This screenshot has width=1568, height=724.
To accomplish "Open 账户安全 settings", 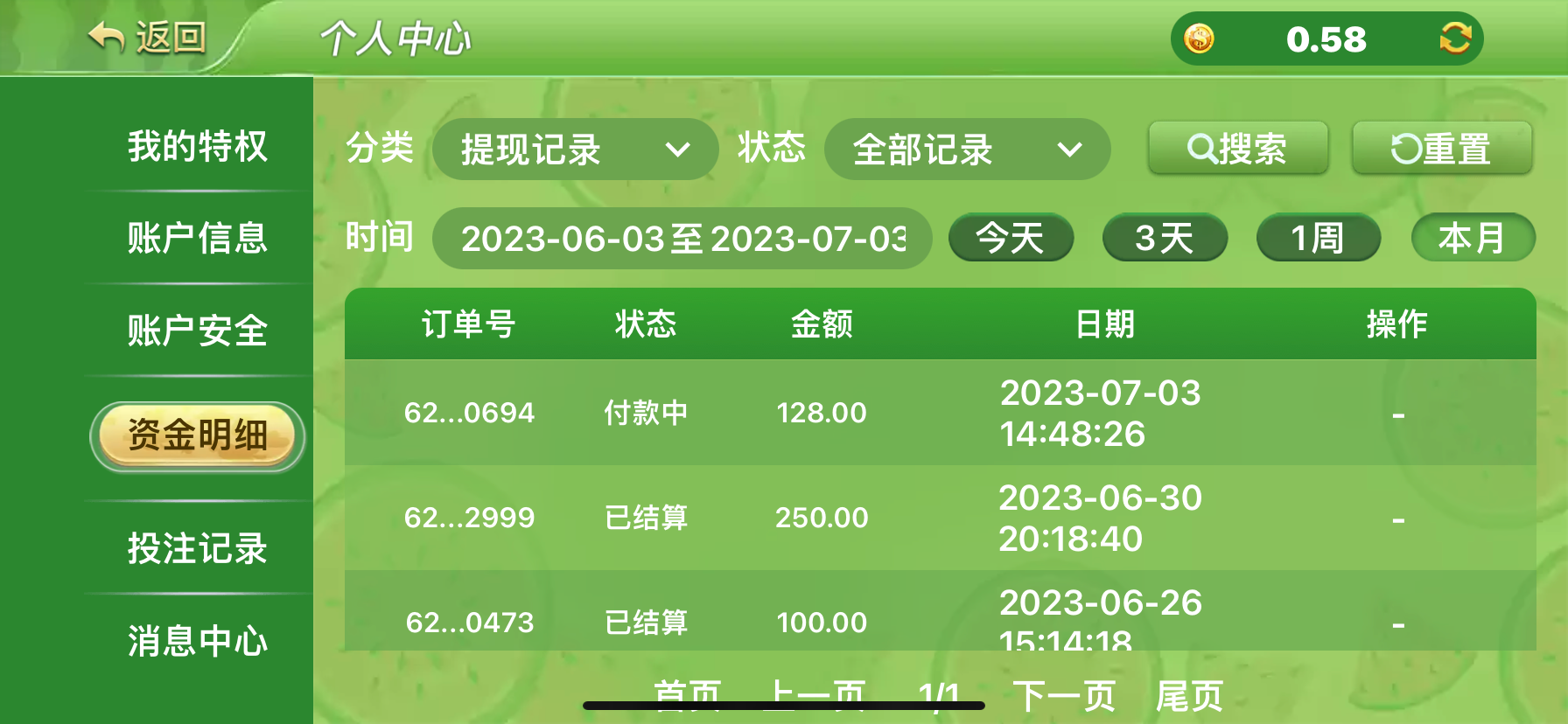I will point(197,331).
